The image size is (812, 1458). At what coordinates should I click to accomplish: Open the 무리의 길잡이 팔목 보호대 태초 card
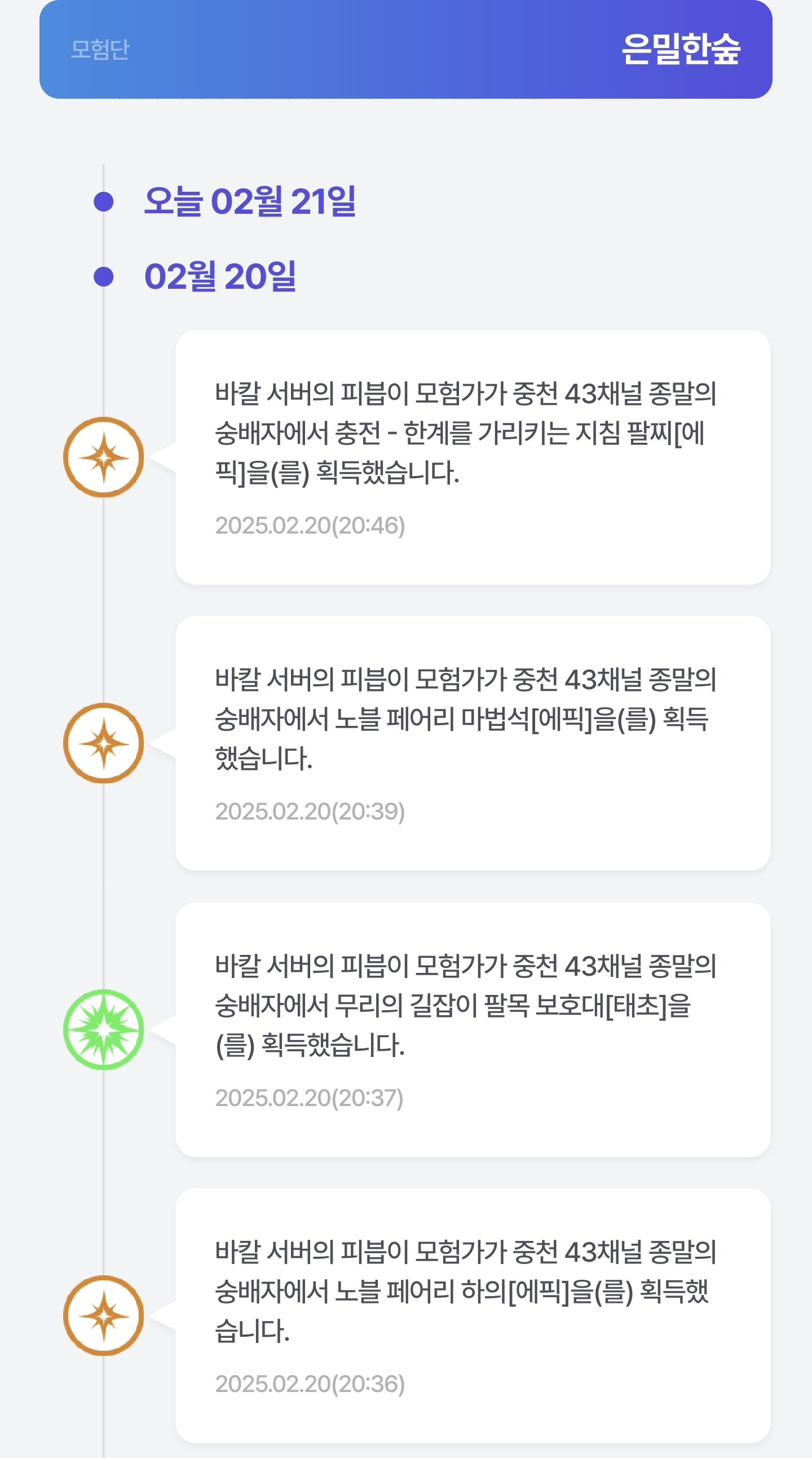473,1029
